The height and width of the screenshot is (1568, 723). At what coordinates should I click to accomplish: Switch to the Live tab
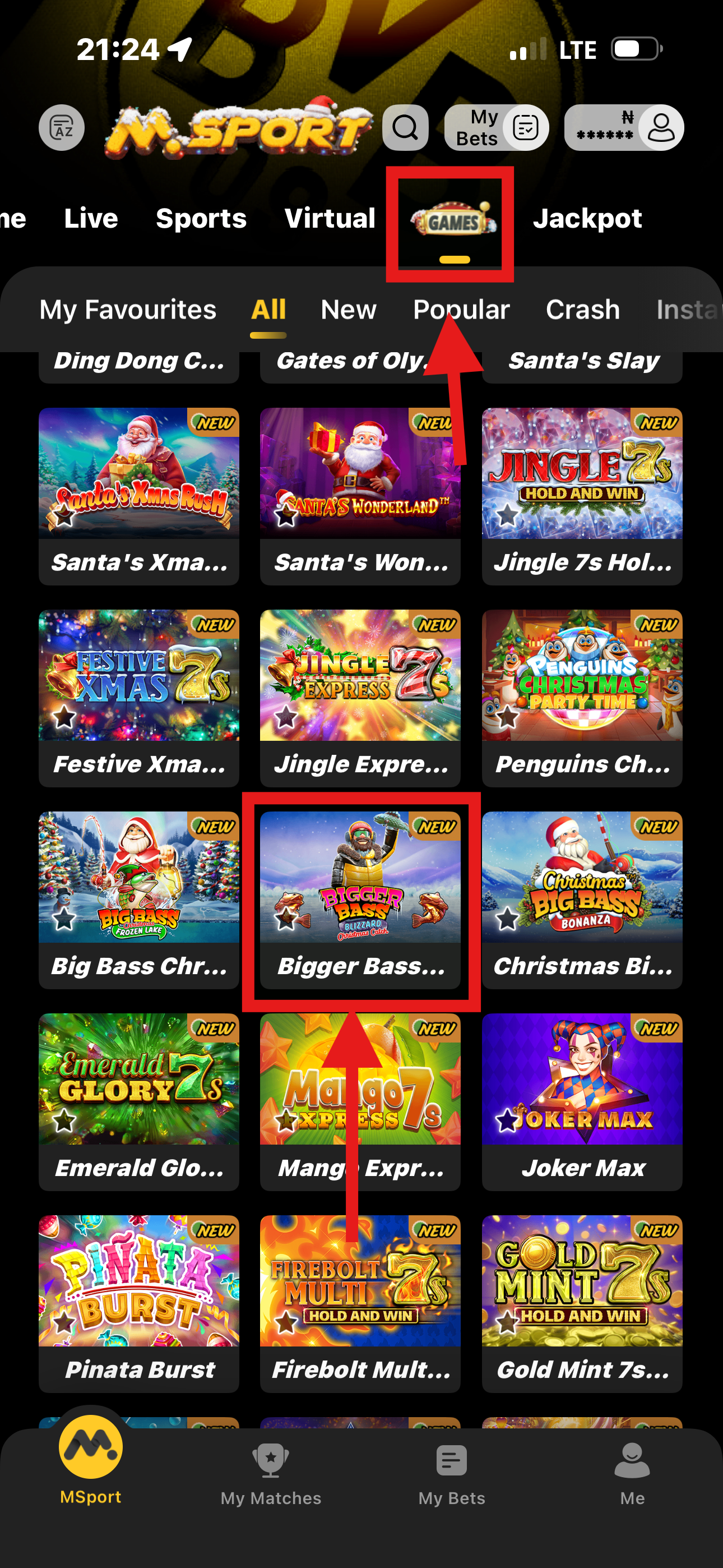[91, 219]
